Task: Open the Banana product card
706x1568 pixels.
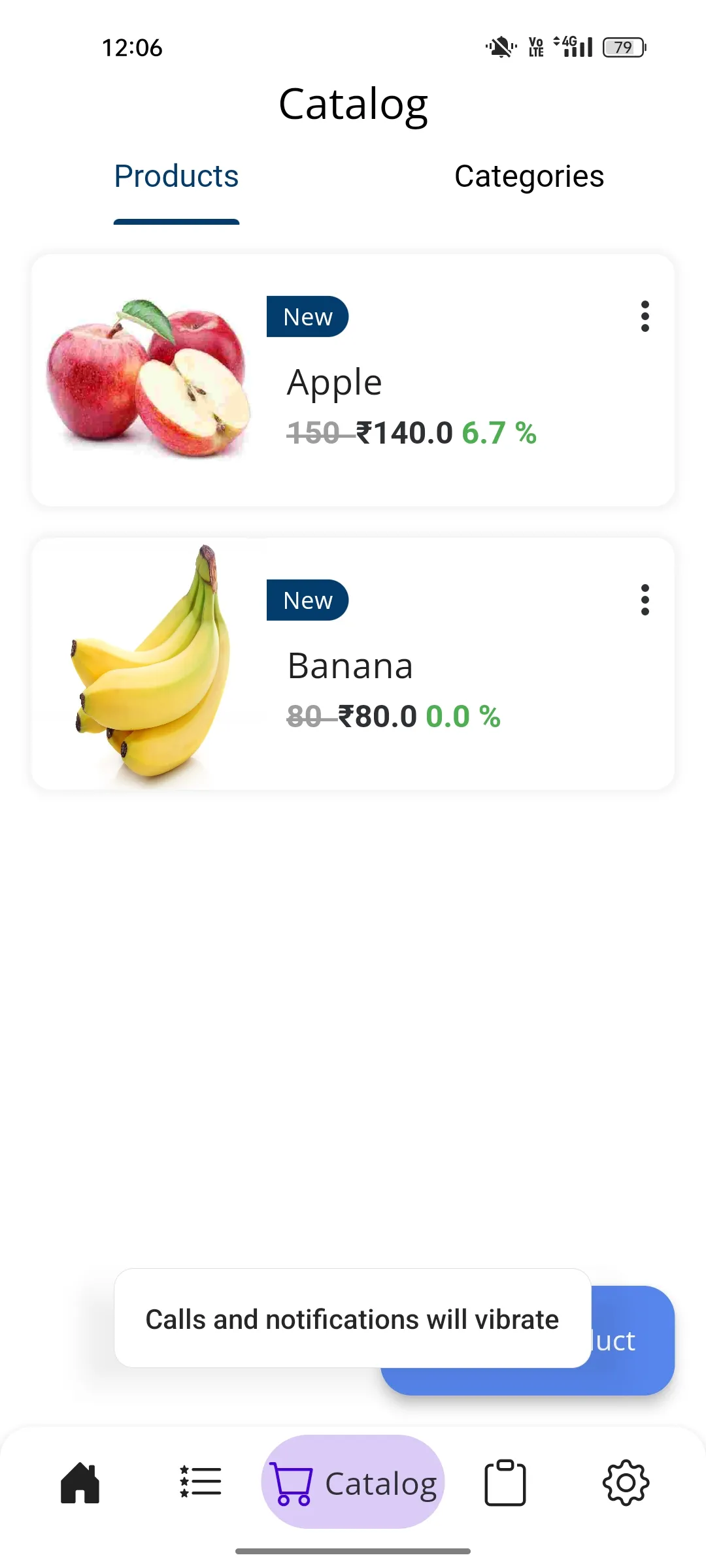Action: 353,664
